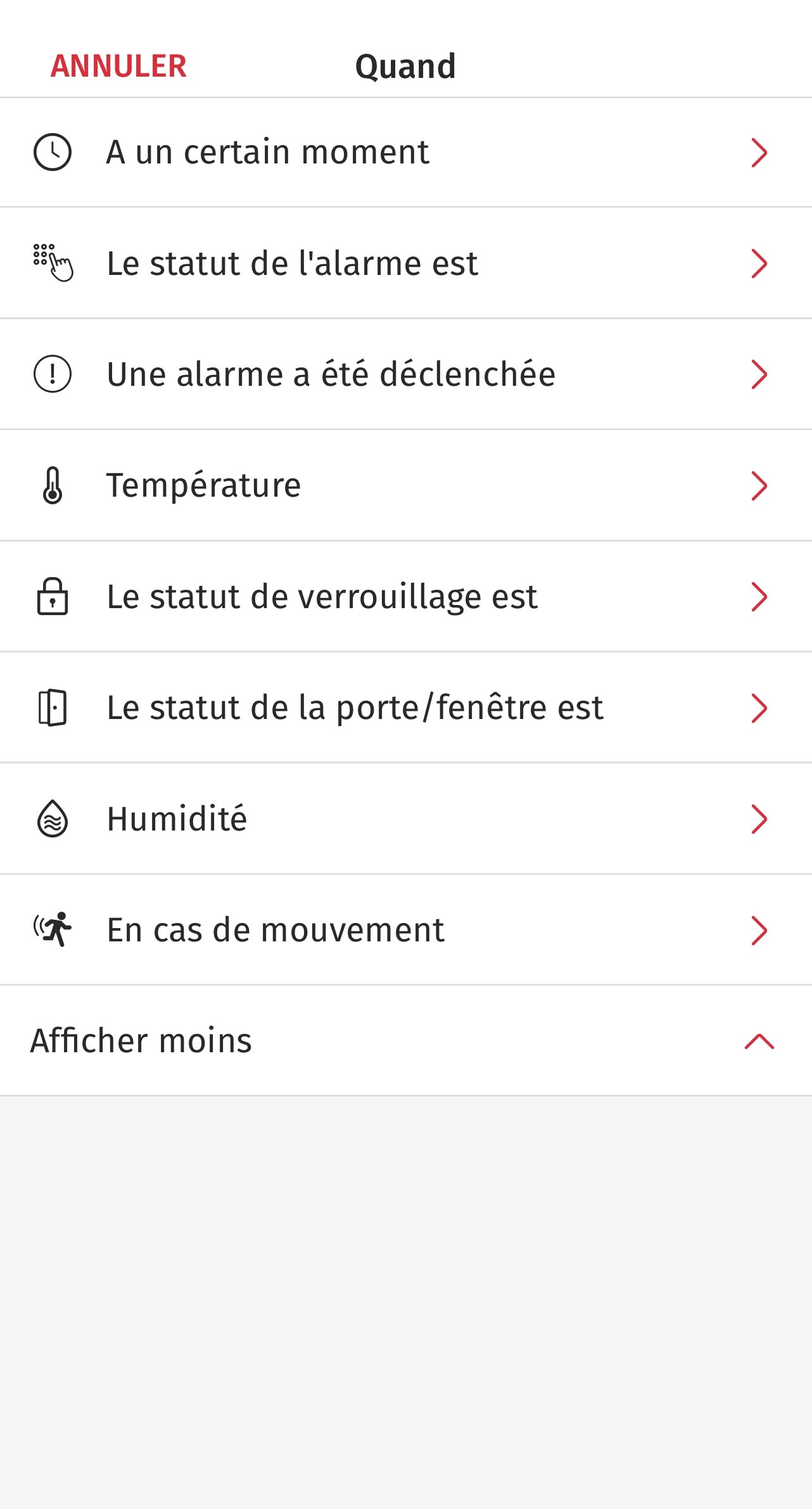Tap ANNULER to cancel
812x1509 pixels.
pos(118,67)
